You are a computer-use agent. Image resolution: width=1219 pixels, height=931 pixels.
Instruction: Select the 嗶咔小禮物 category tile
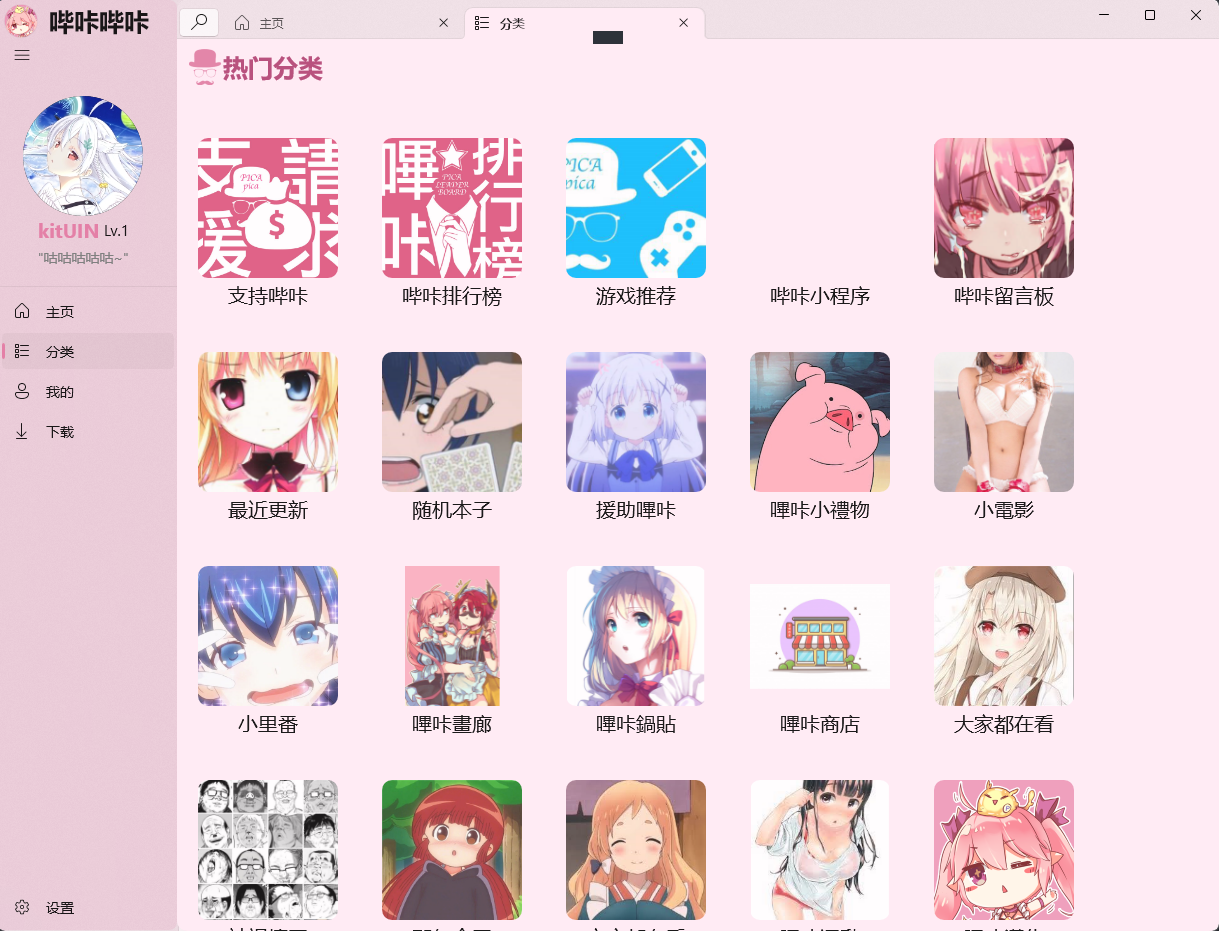[x=820, y=422]
